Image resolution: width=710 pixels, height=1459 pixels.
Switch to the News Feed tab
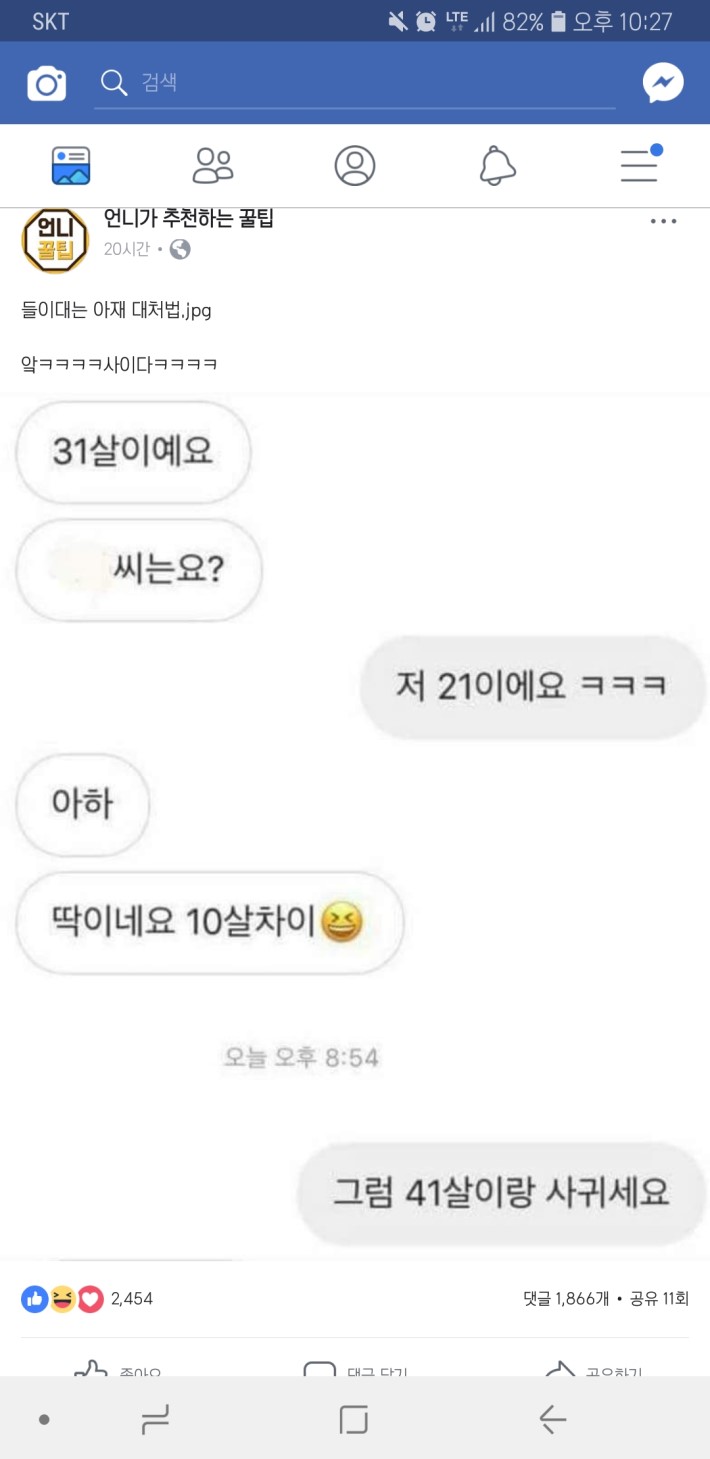click(x=71, y=165)
